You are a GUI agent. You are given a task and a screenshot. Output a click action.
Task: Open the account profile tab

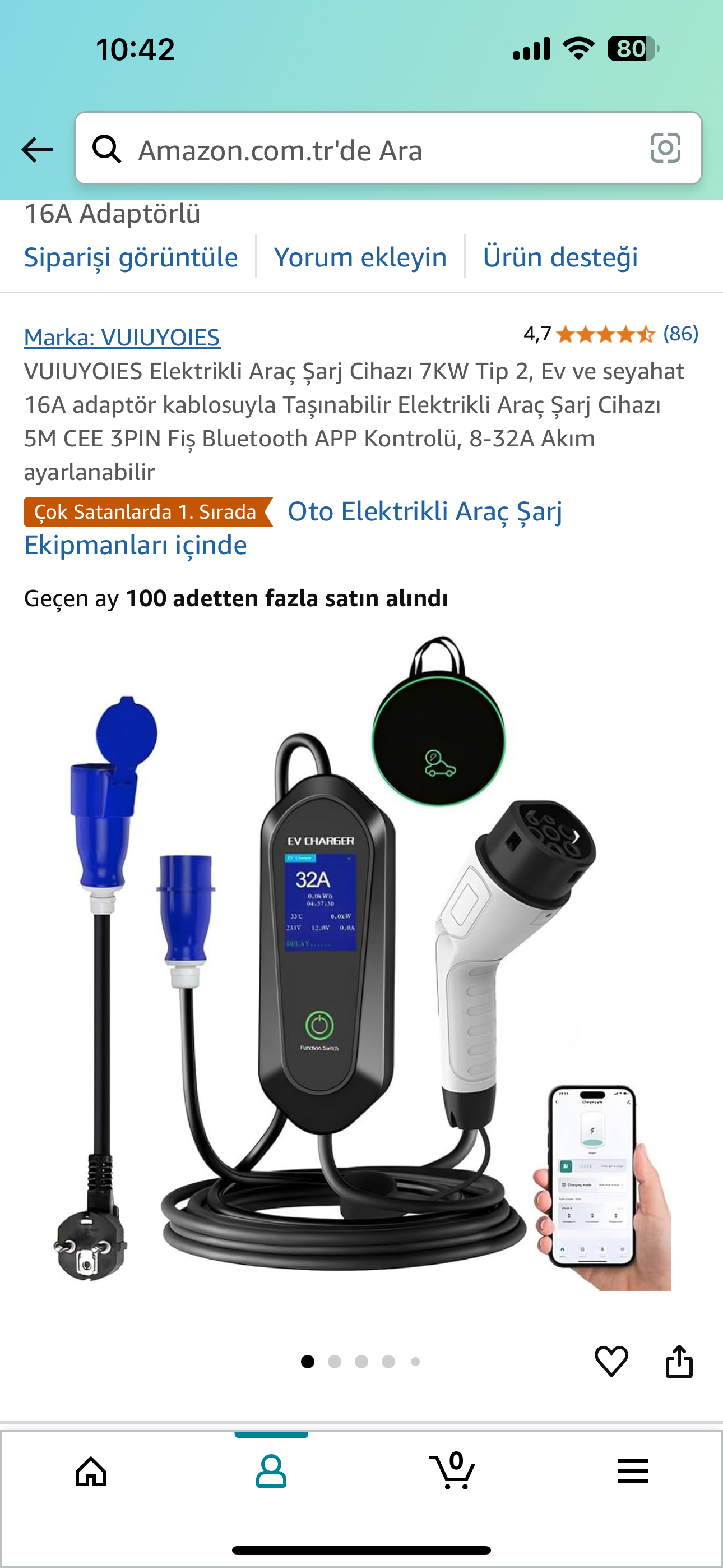point(271,1472)
